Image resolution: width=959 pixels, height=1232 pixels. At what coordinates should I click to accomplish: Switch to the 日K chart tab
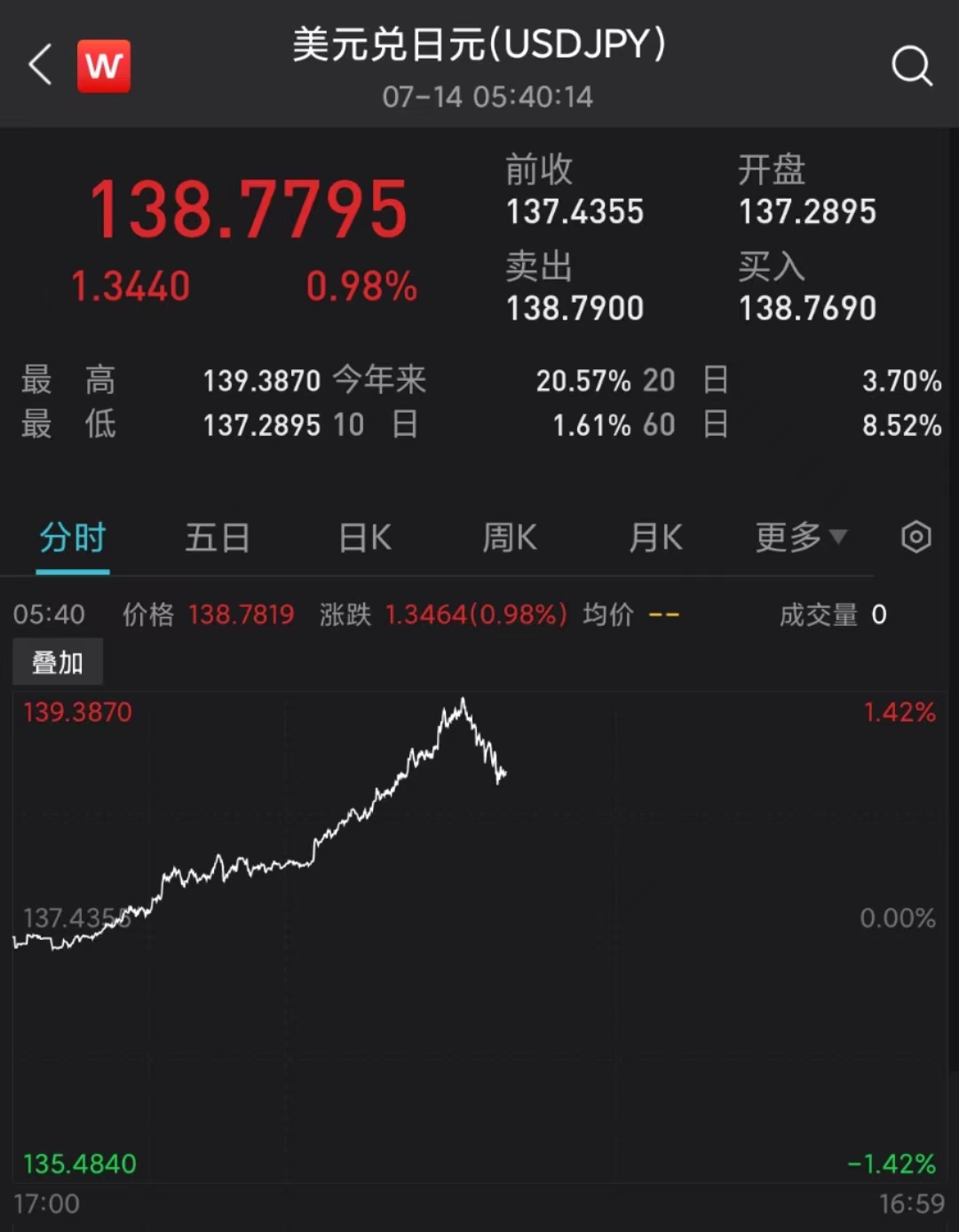click(x=365, y=538)
